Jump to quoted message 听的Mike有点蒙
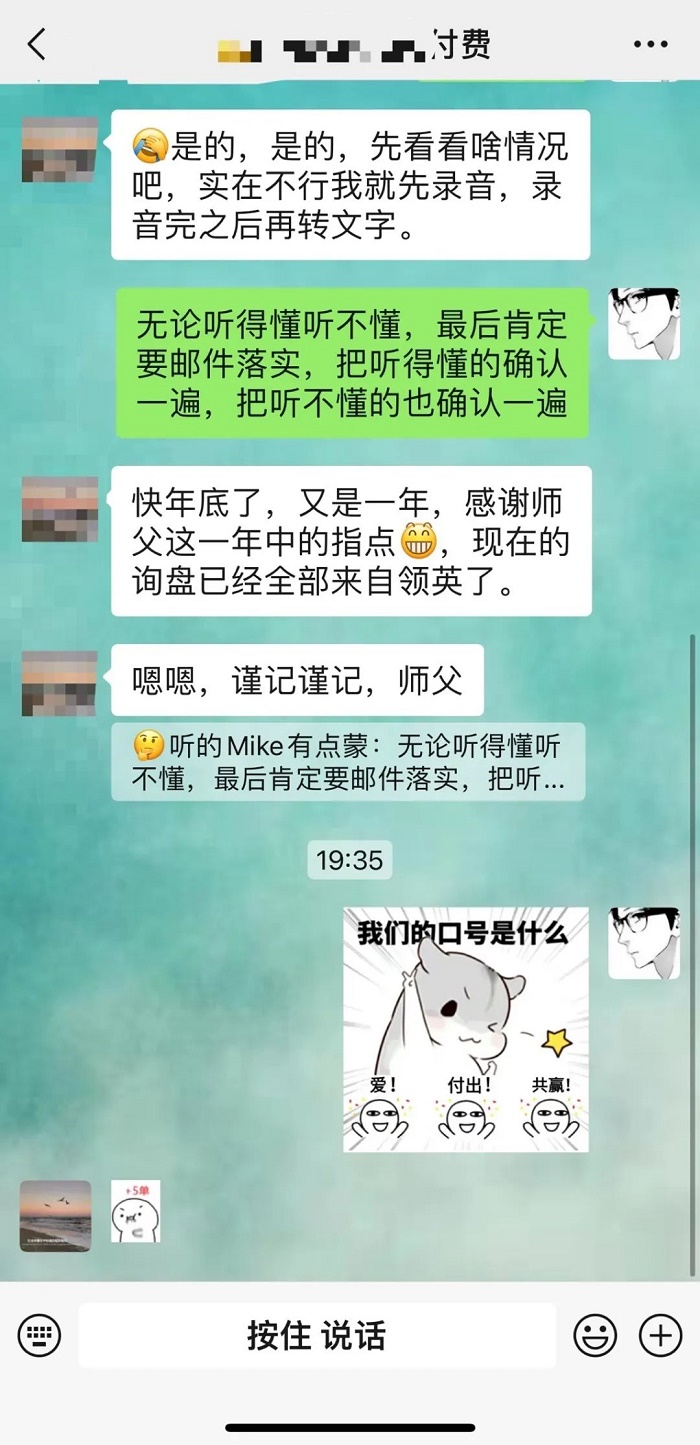Viewport: 700px width, 1445px height. (x=347, y=762)
